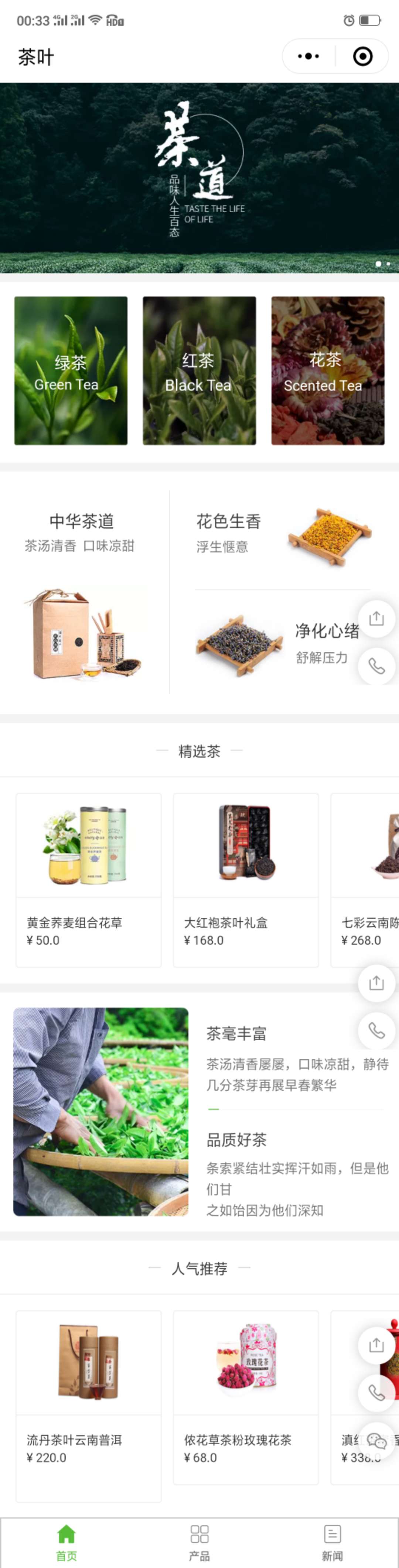Open the 净化心绪 section

pyautogui.click(x=277, y=644)
